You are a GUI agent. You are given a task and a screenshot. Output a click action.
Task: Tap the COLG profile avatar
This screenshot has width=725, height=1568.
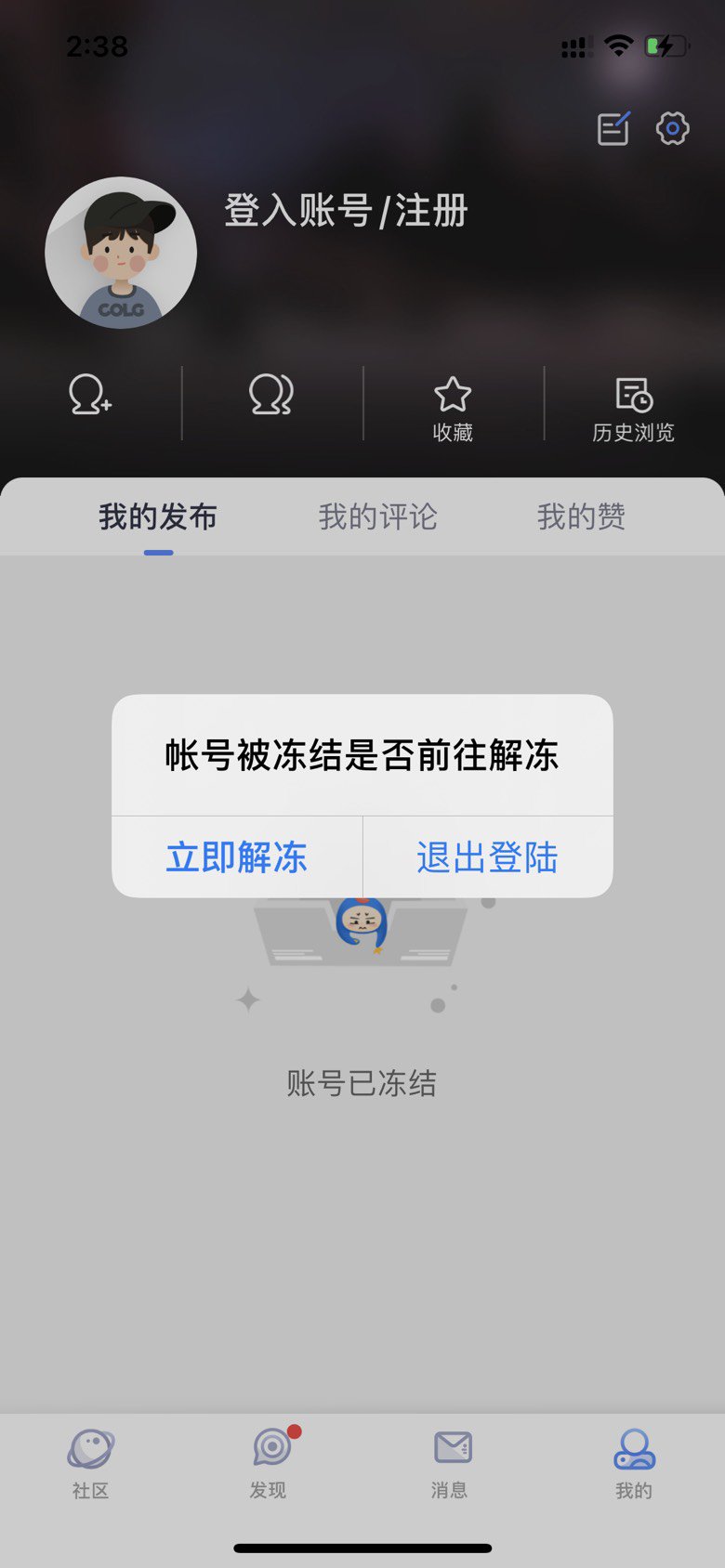pyautogui.click(x=121, y=253)
